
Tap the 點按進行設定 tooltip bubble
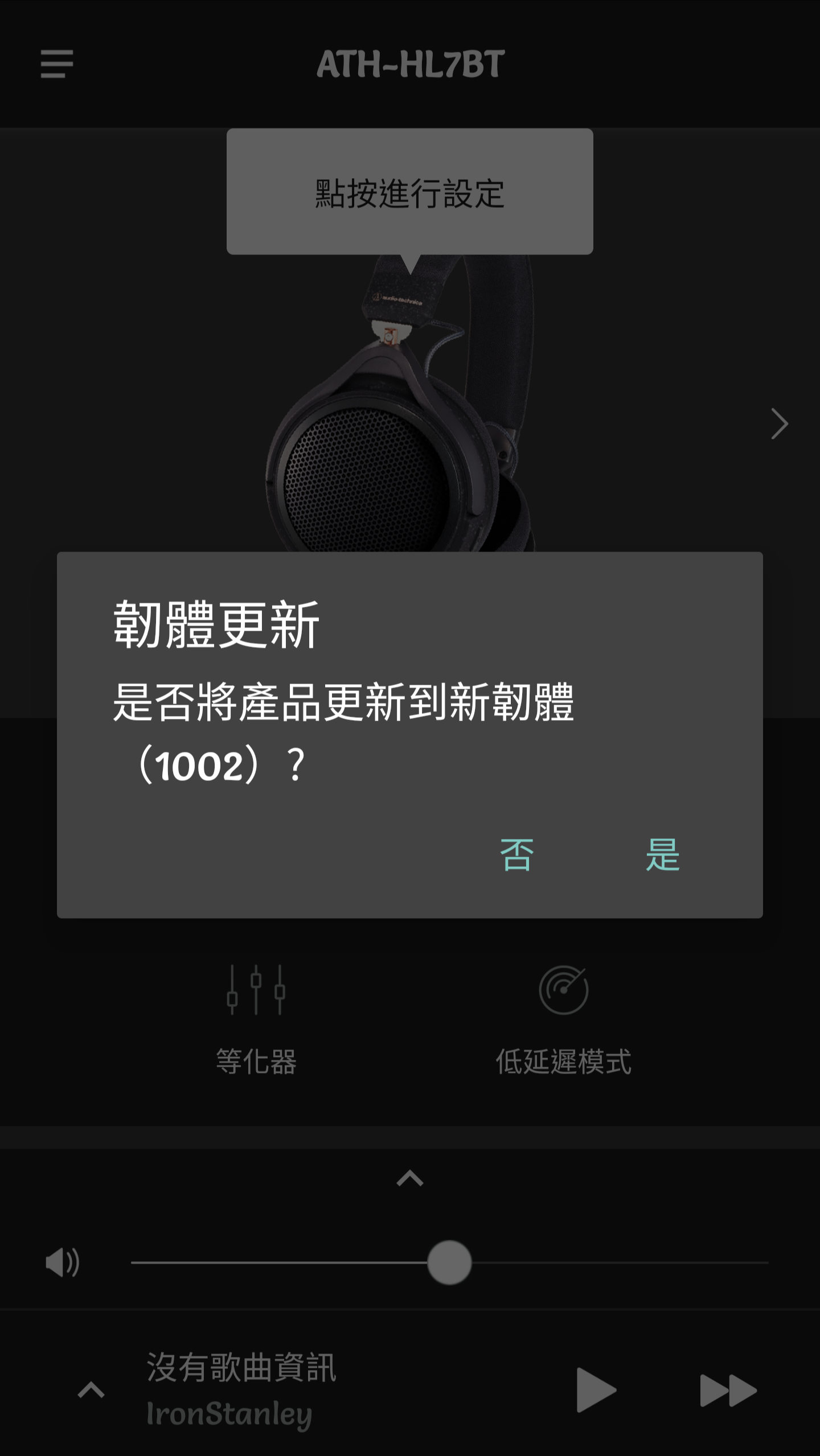click(x=409, y=192)
